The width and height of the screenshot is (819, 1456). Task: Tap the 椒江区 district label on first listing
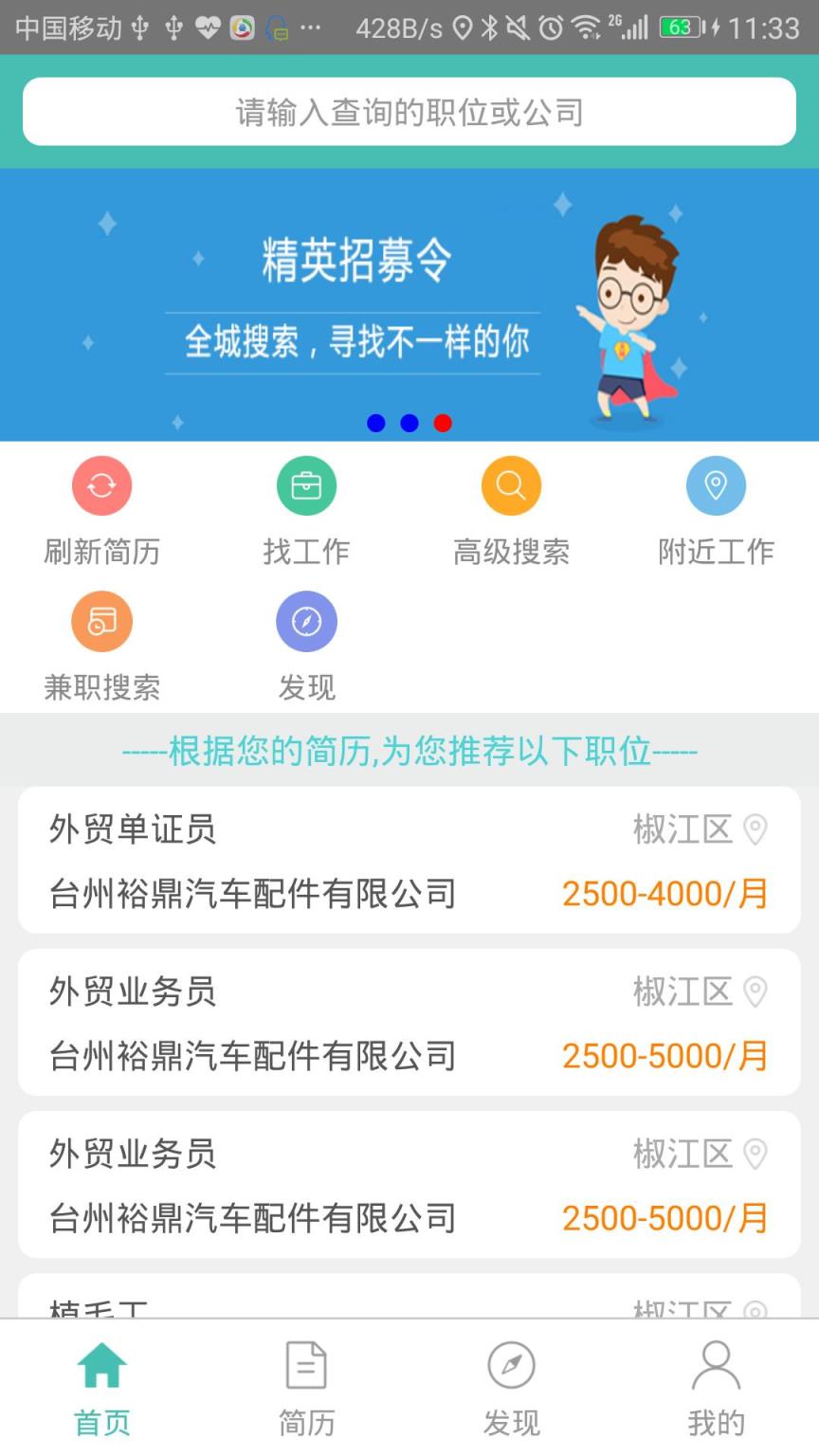684,828
